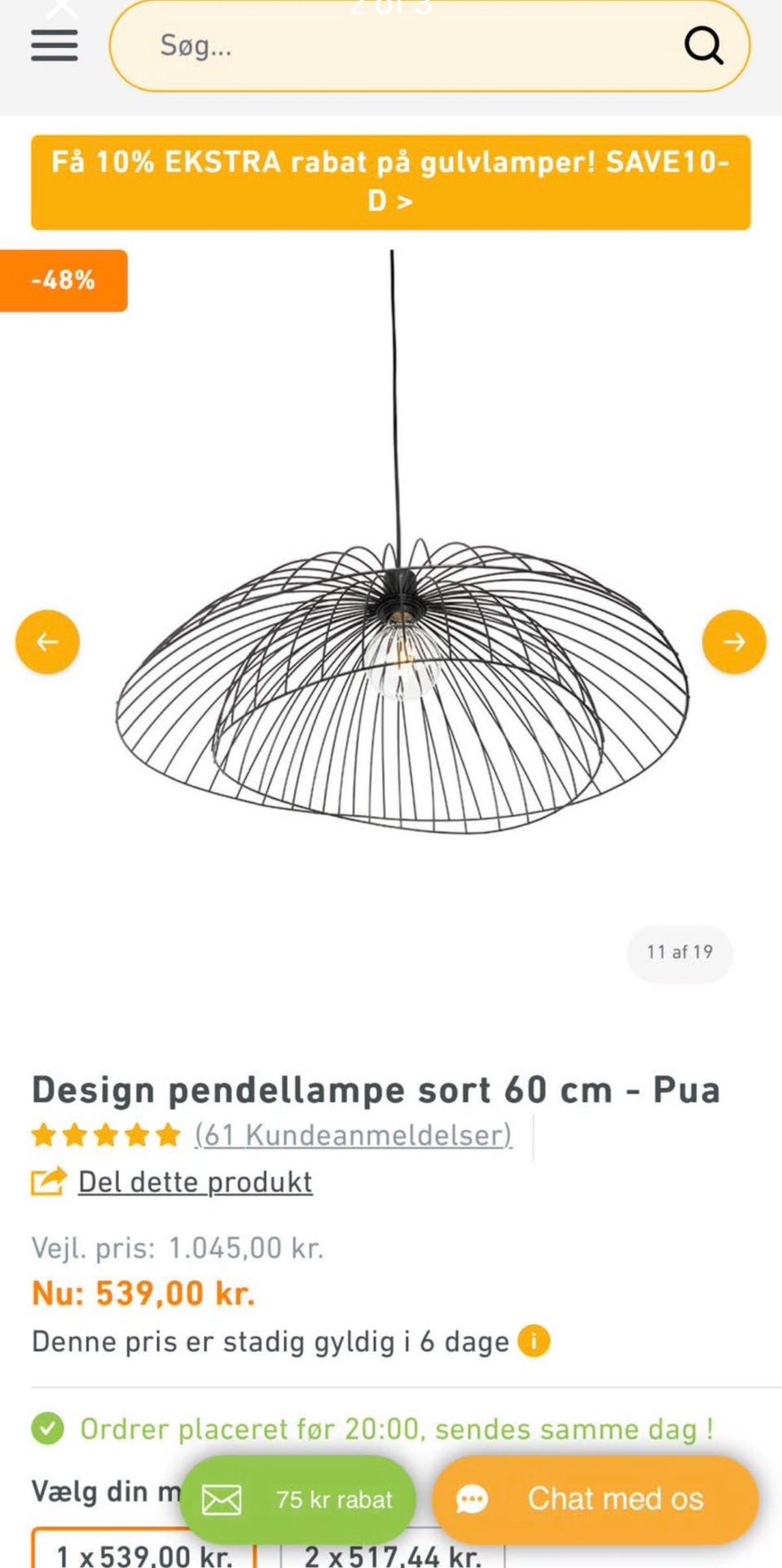
Task: Tap the info icon after price validity text
Action: [534, 1340]
